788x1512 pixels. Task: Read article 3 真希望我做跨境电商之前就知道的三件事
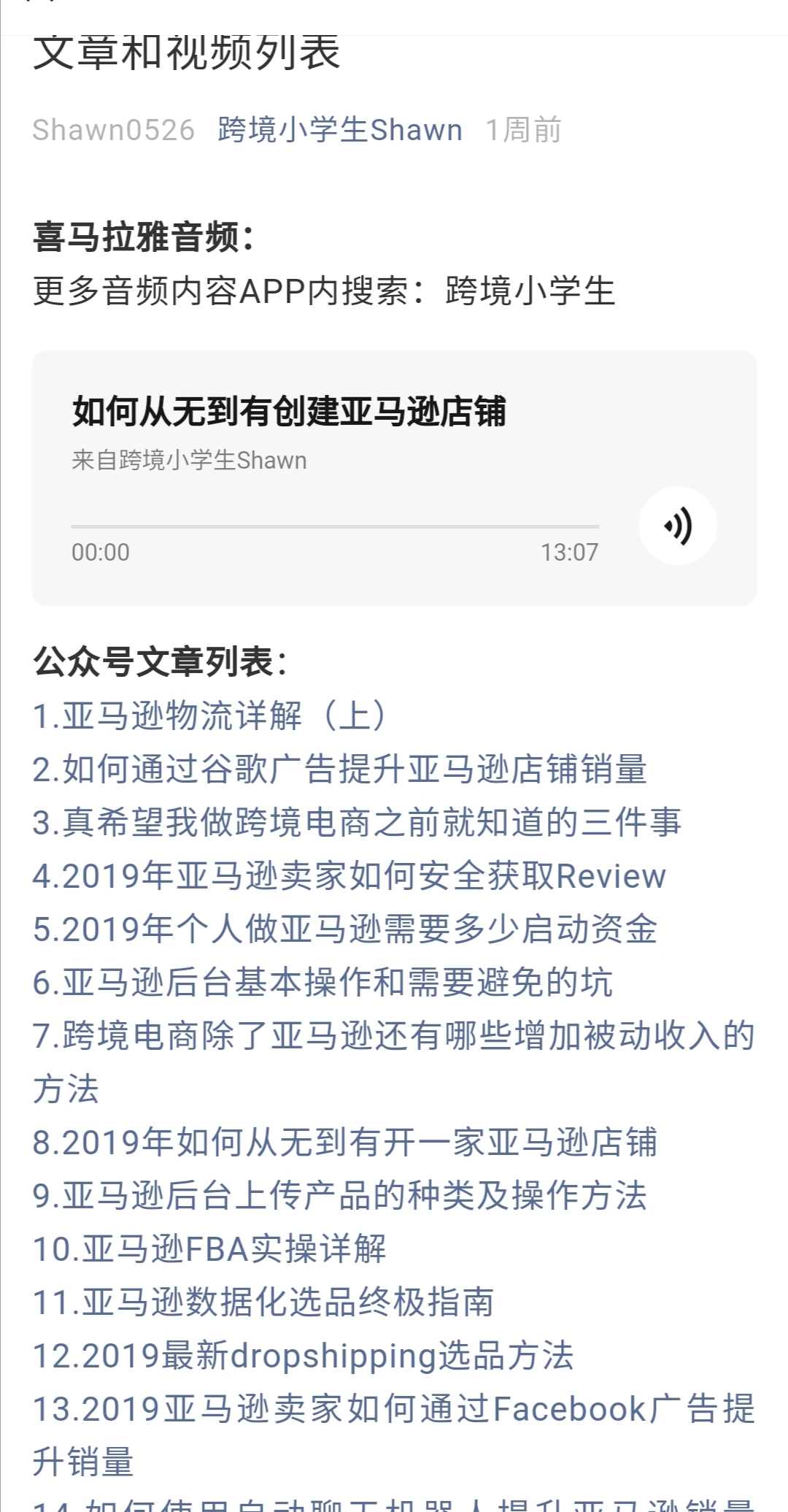(x=358, y=822)
